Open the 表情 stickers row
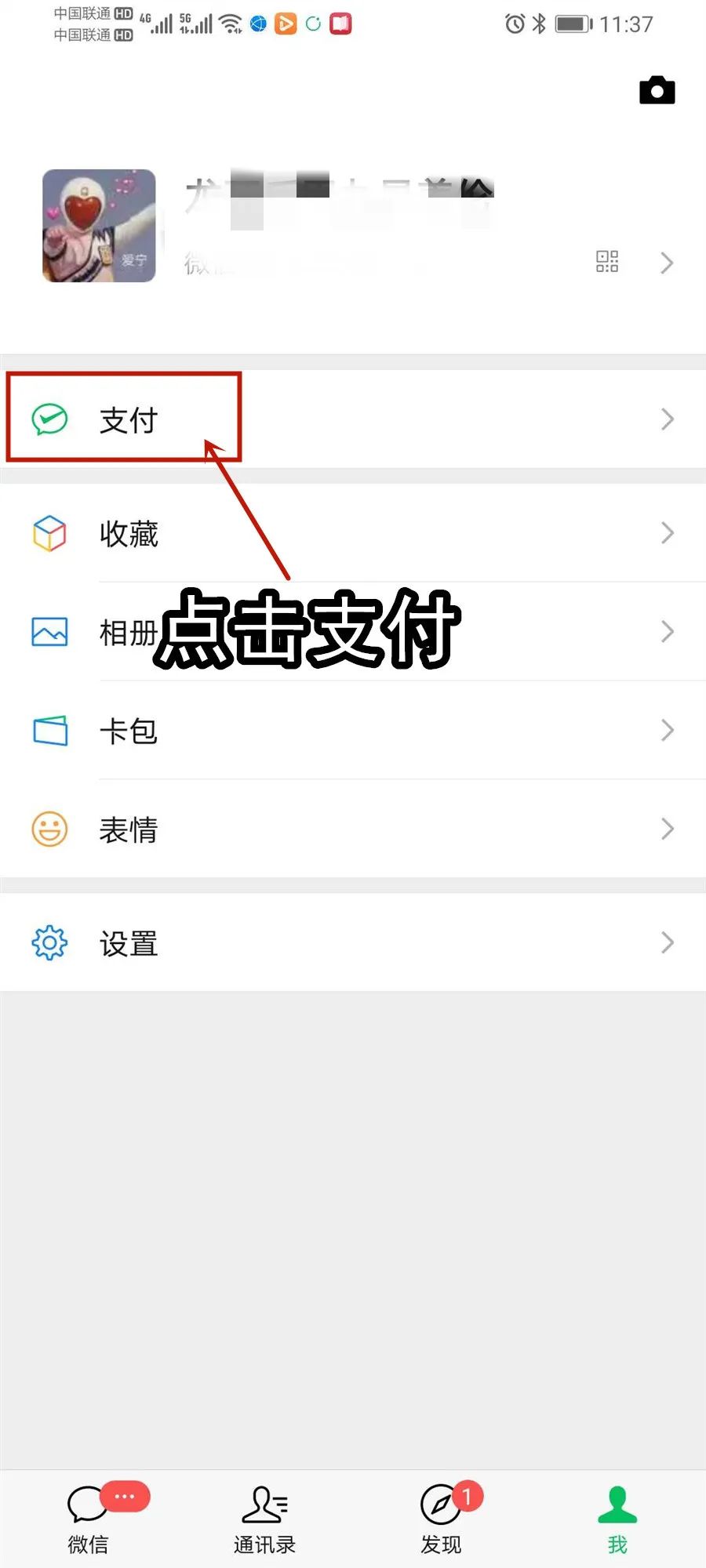706x1568 pixels. [x=353, y=829]
